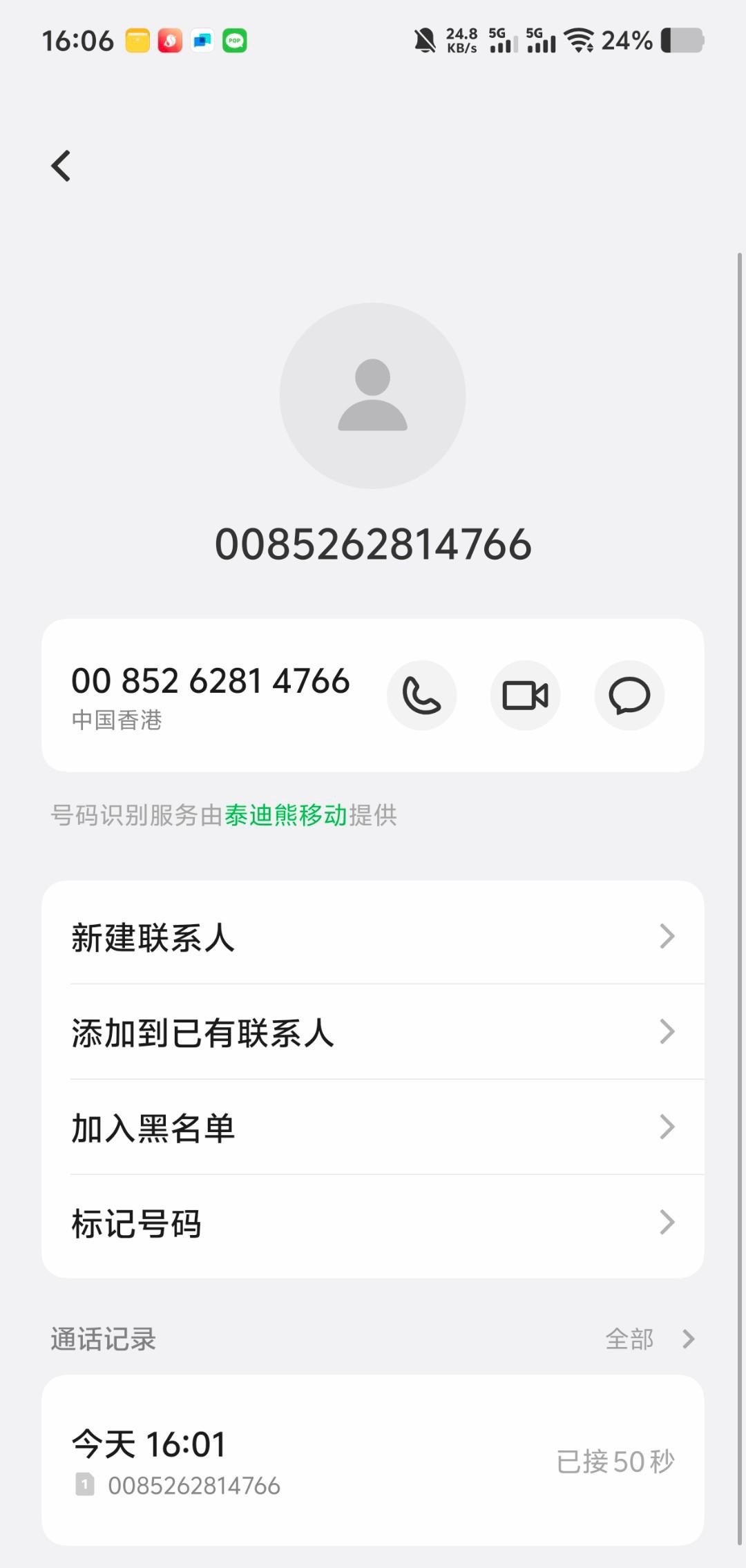
Task: Tap the contact avatar placeholder
Action: pyautogui.click(x=372, y=396)
